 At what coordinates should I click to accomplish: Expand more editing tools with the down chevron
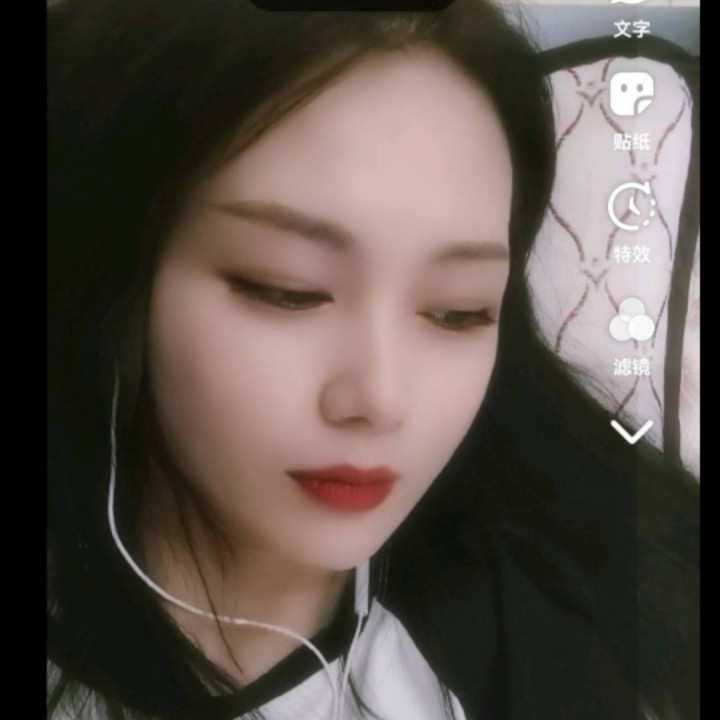click(632, 432)
